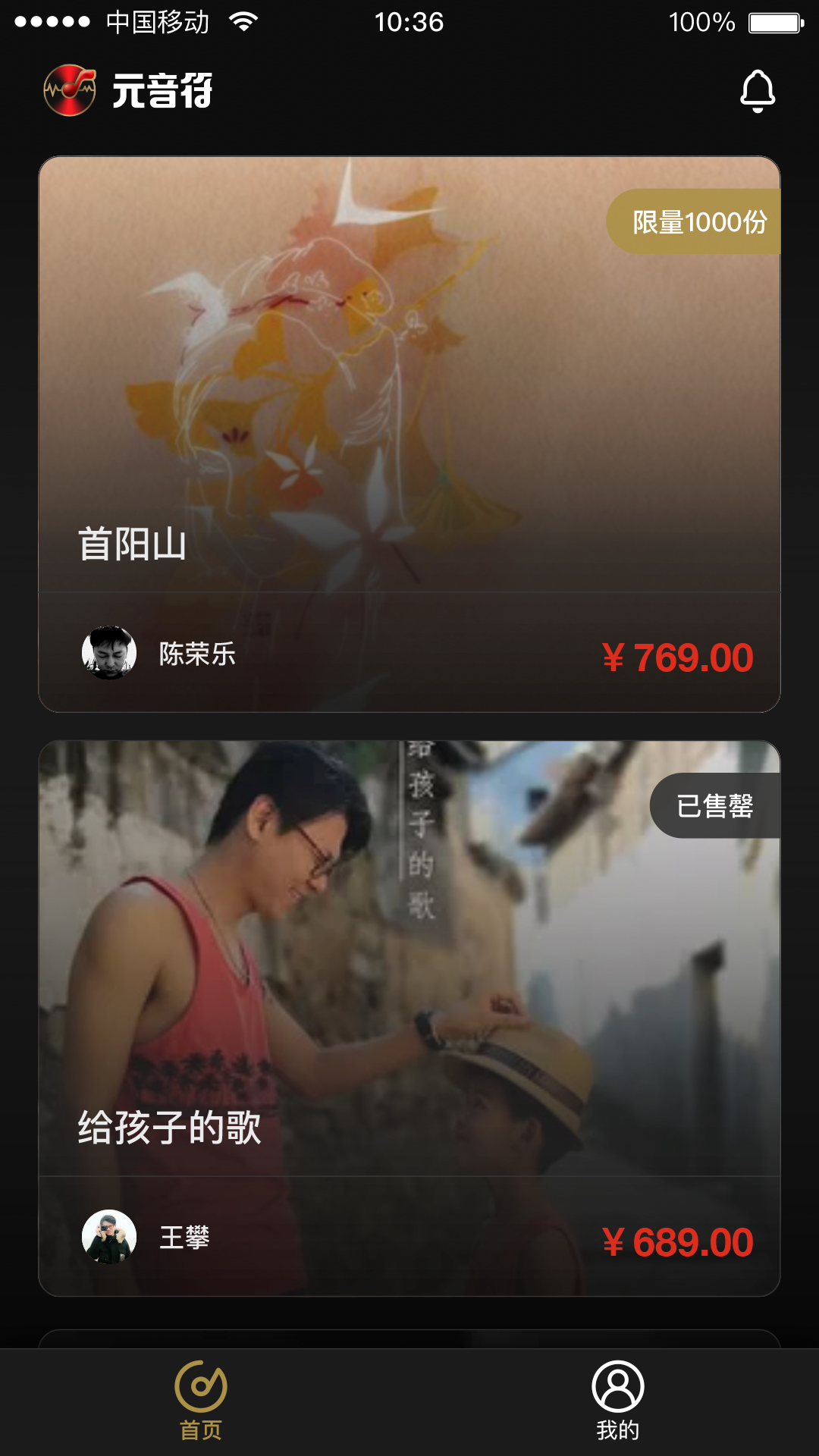Image resolution: width=819 pixels, height=1456 pixels.
Task: Switch to the 首页 tab
Action: [201, 1400]
